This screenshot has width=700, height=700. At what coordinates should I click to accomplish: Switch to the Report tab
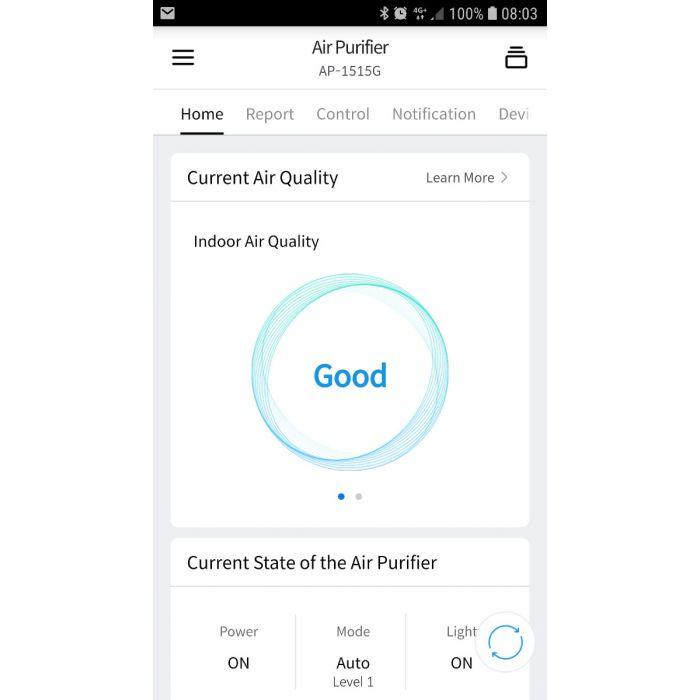270,114
